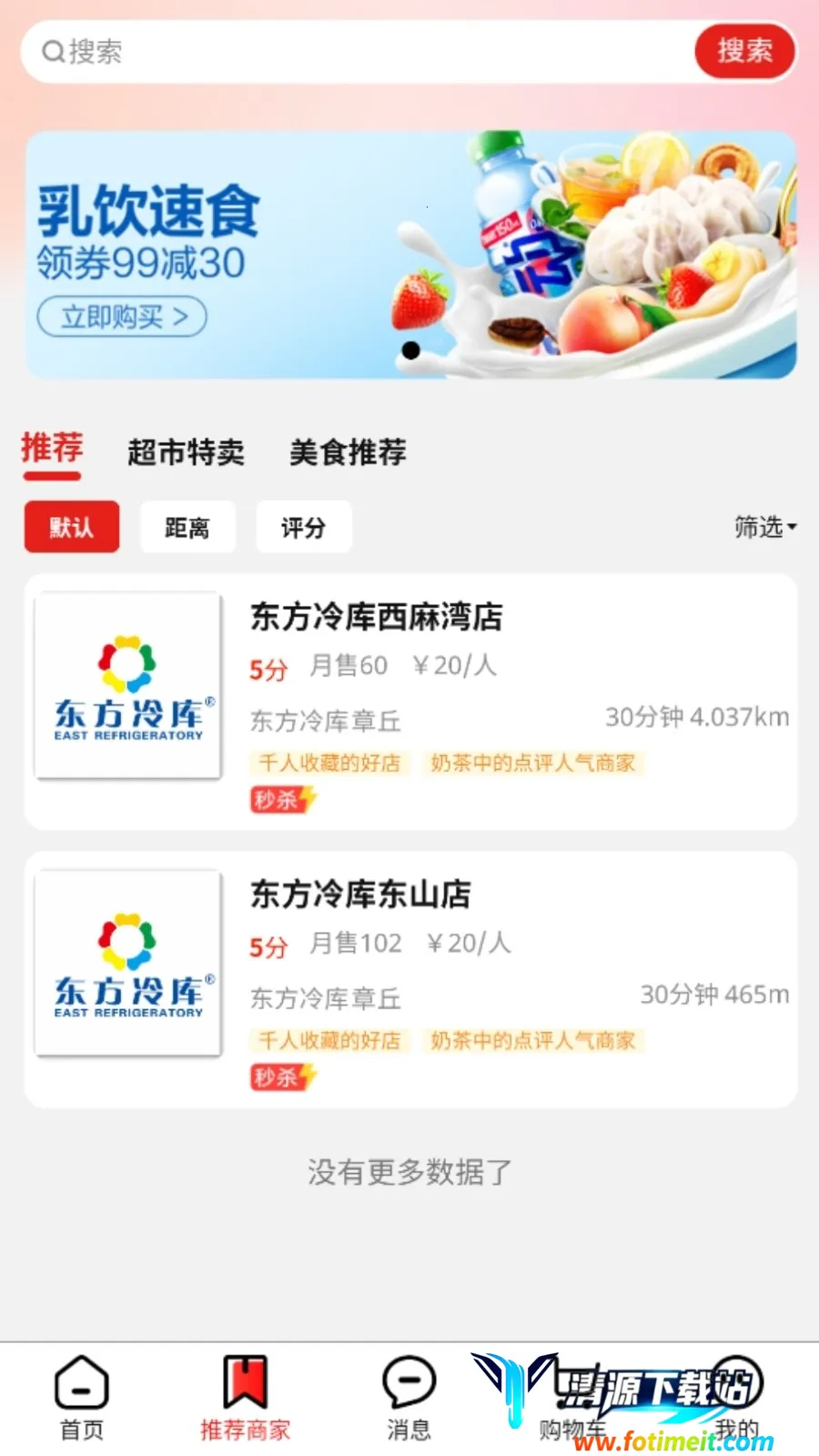This screenshot has width=819, height=1456.
Task: Open the 推荐商家 bottom tab
Action: click(246, 1398)
